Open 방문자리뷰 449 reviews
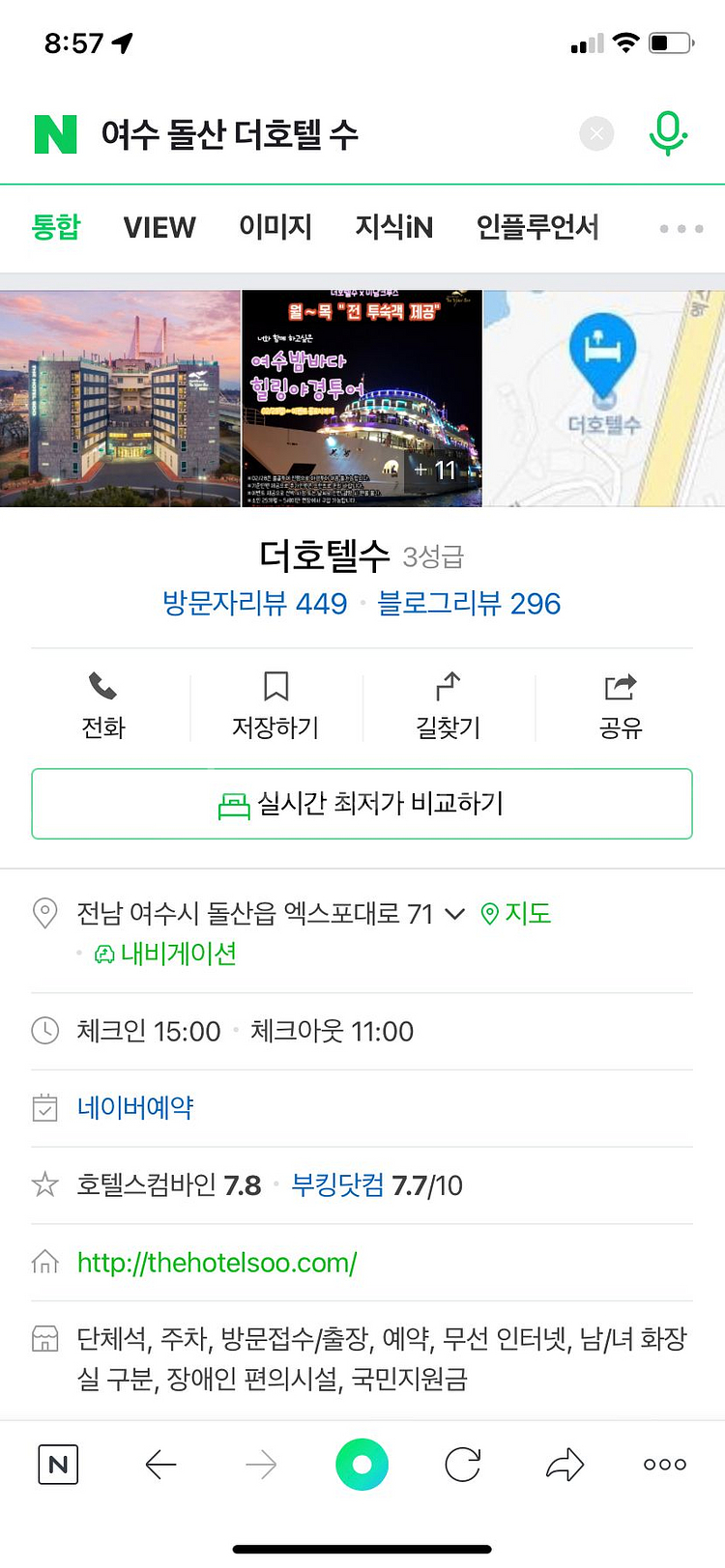Viewport: 725px width, 1568px height. click(254, 604)
